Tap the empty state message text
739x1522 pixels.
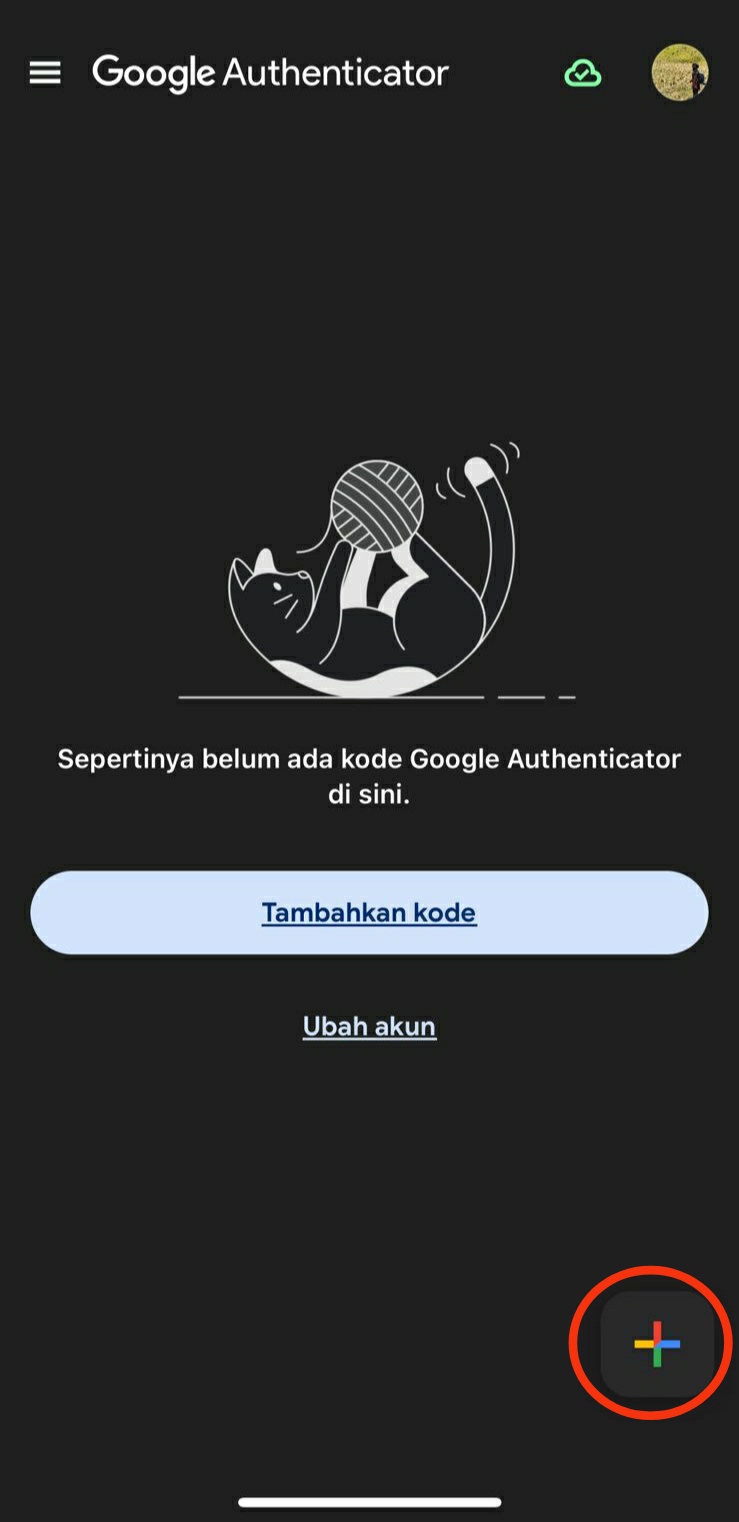[369, 777]
